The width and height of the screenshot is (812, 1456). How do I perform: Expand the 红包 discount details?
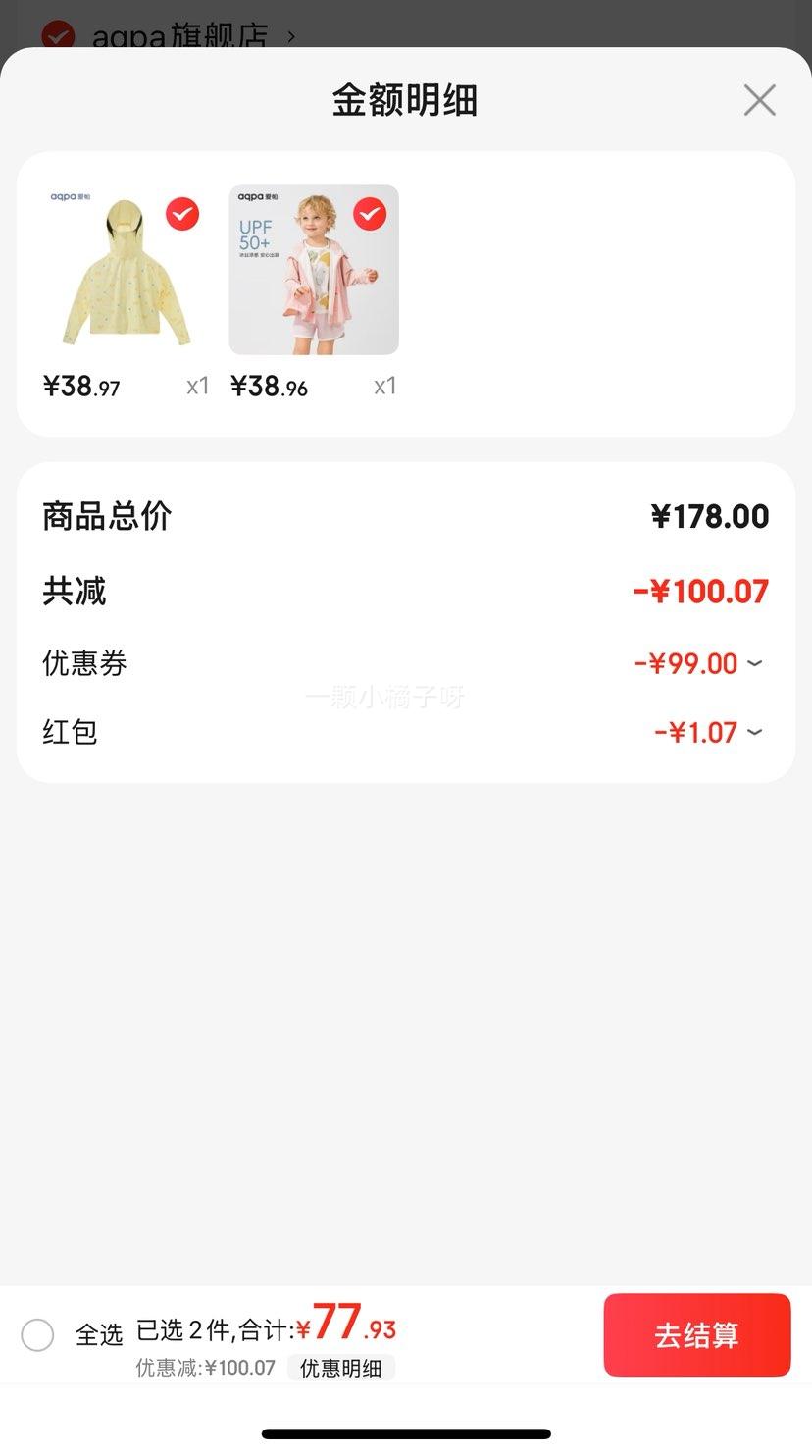tap(754, 732)
